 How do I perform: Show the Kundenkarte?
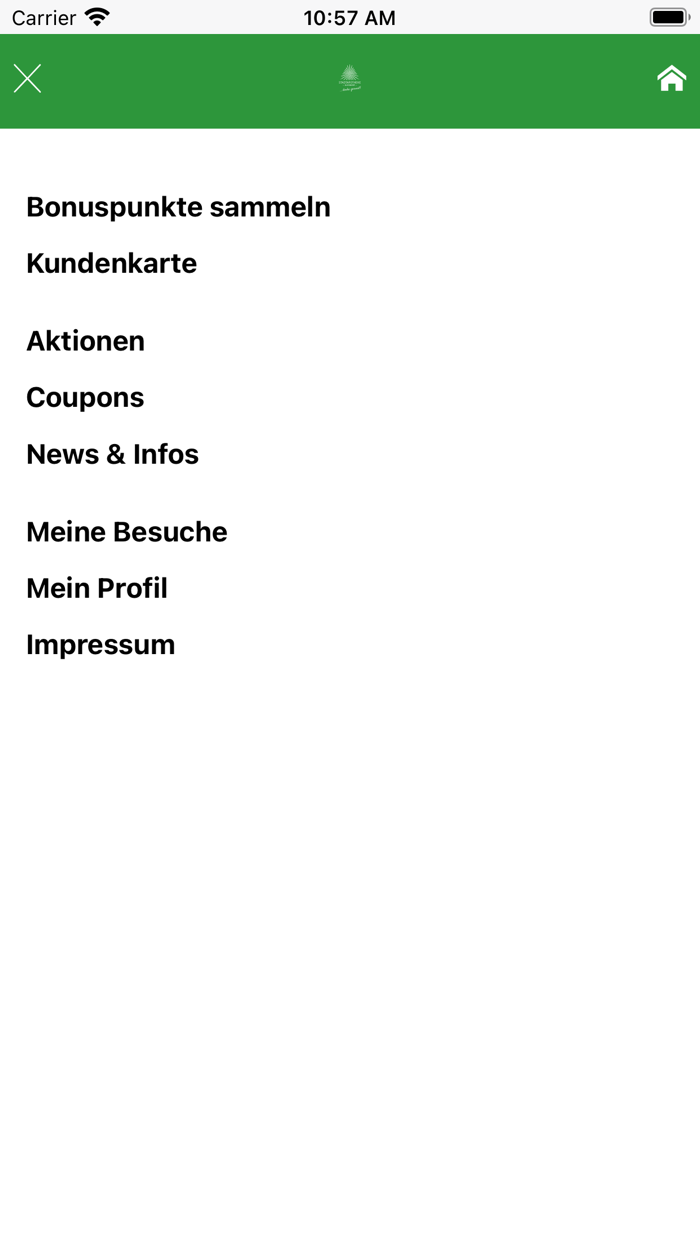[x=112, y=264]
